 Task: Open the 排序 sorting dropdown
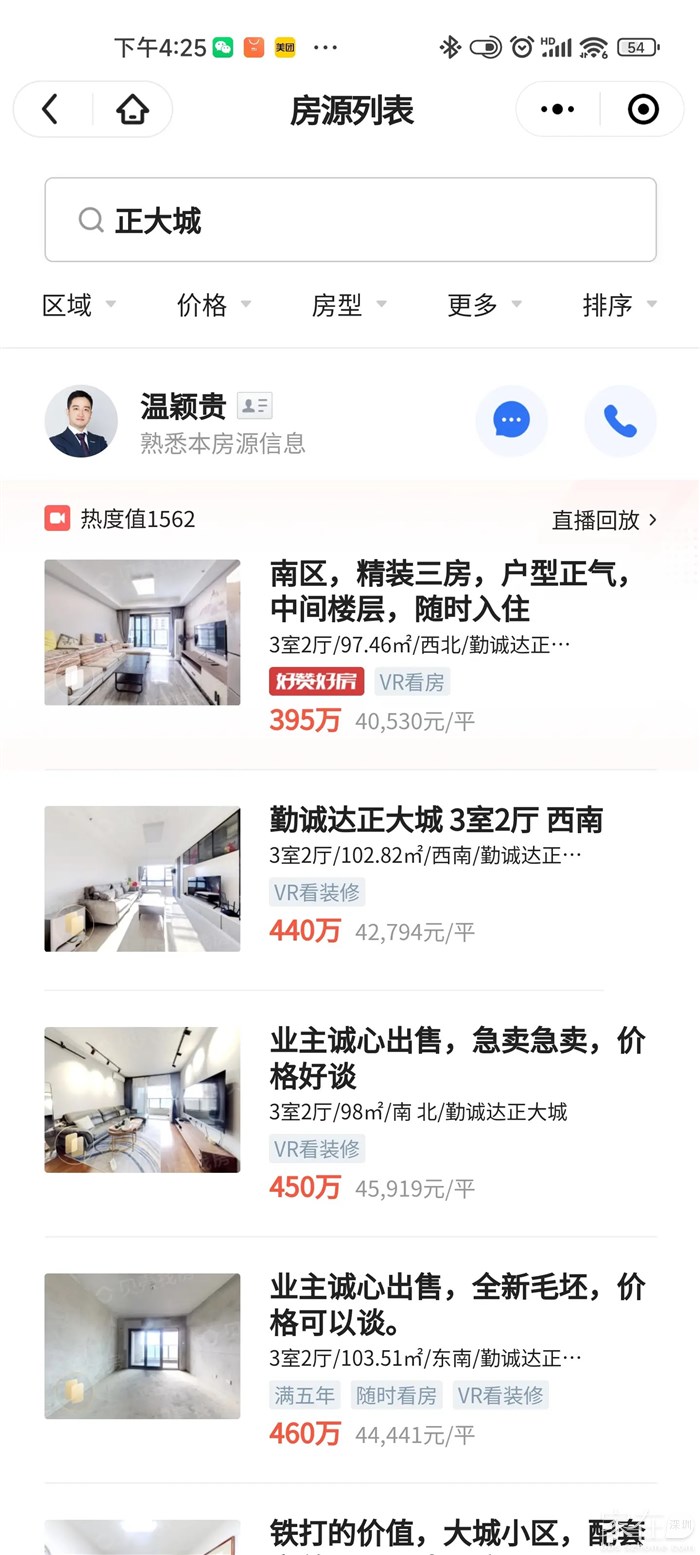(x=619, y=305)
